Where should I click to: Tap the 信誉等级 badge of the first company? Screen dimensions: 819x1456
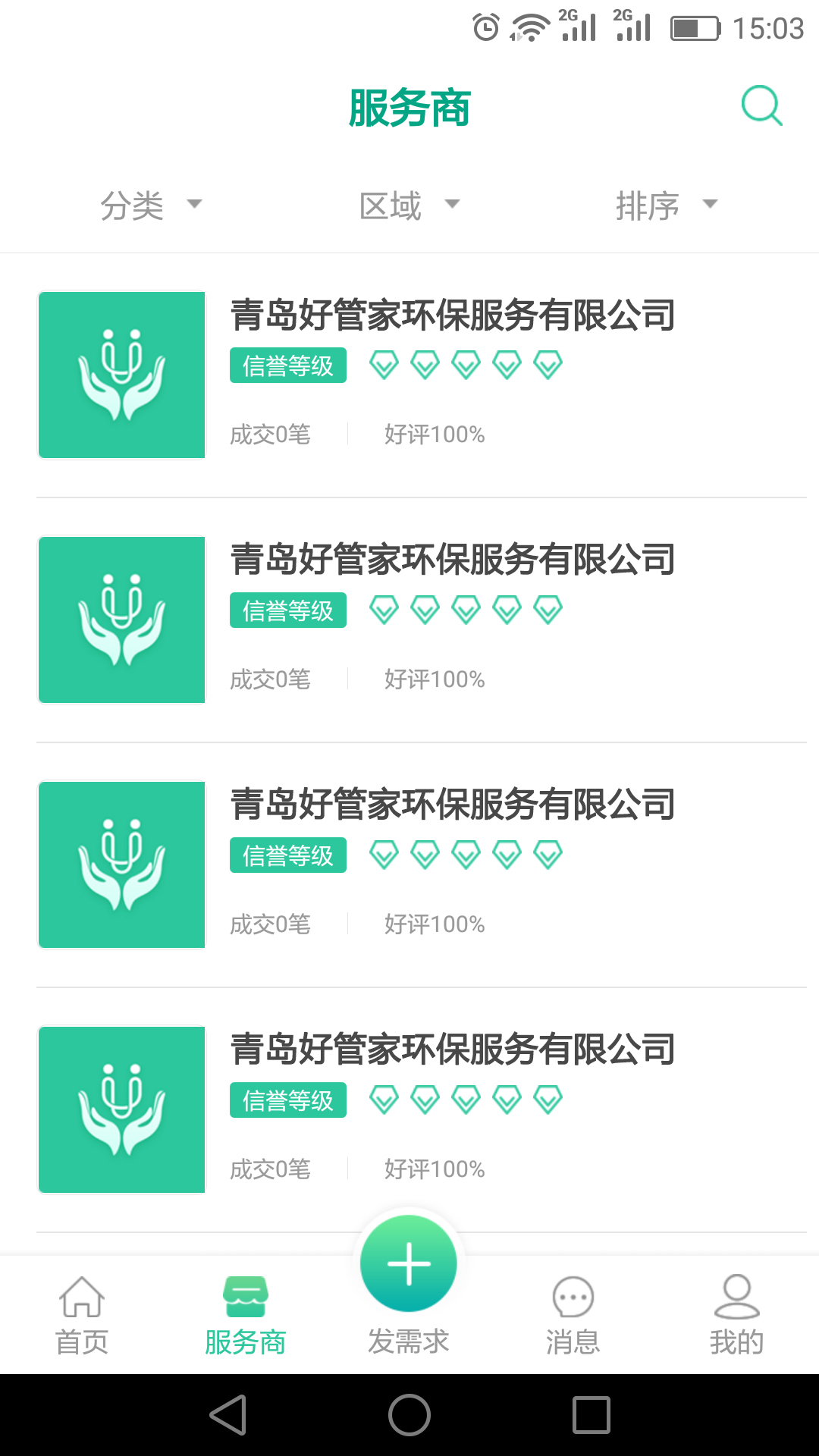point(287,365)
